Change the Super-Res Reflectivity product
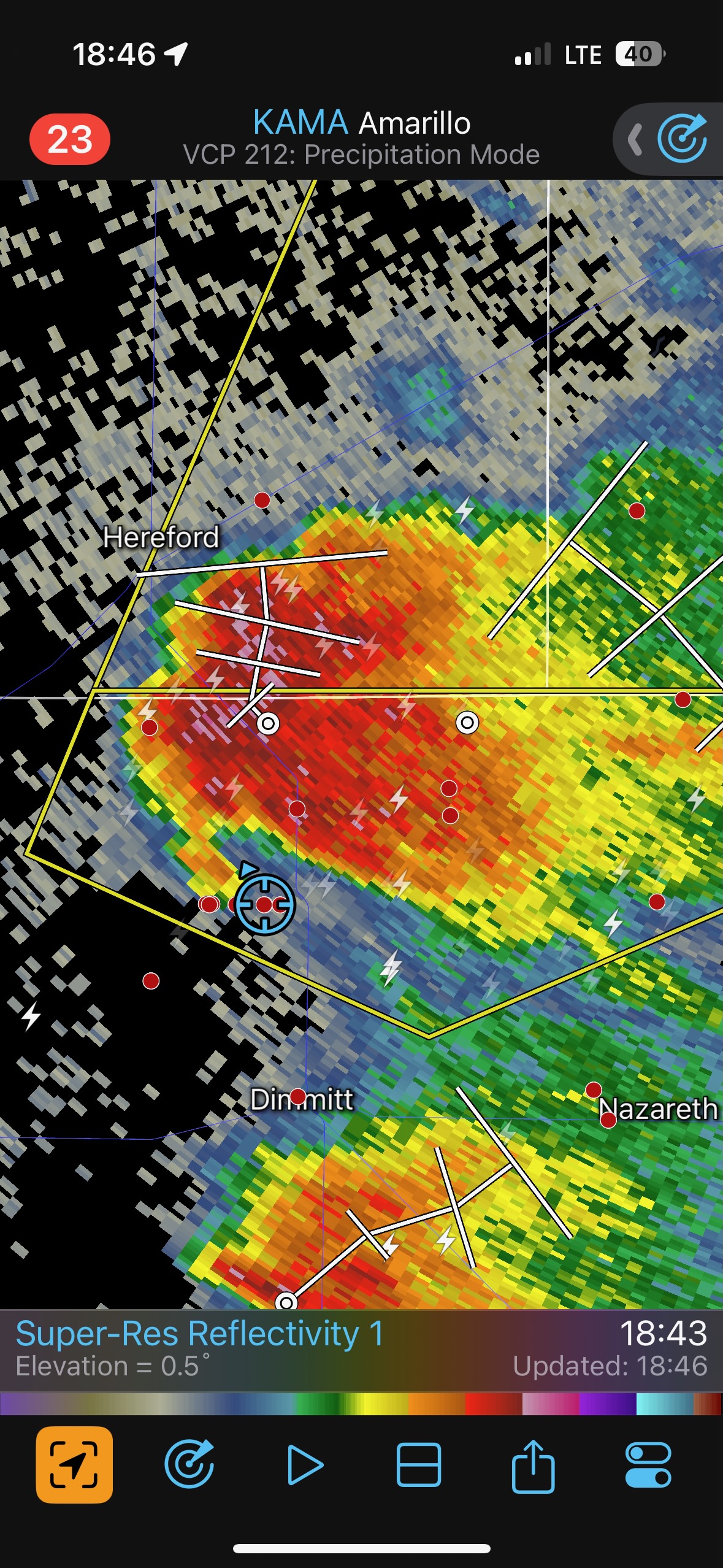The width and height of the screenshot is (723, 1568). pyautogui.click(x=199, y=1334)
